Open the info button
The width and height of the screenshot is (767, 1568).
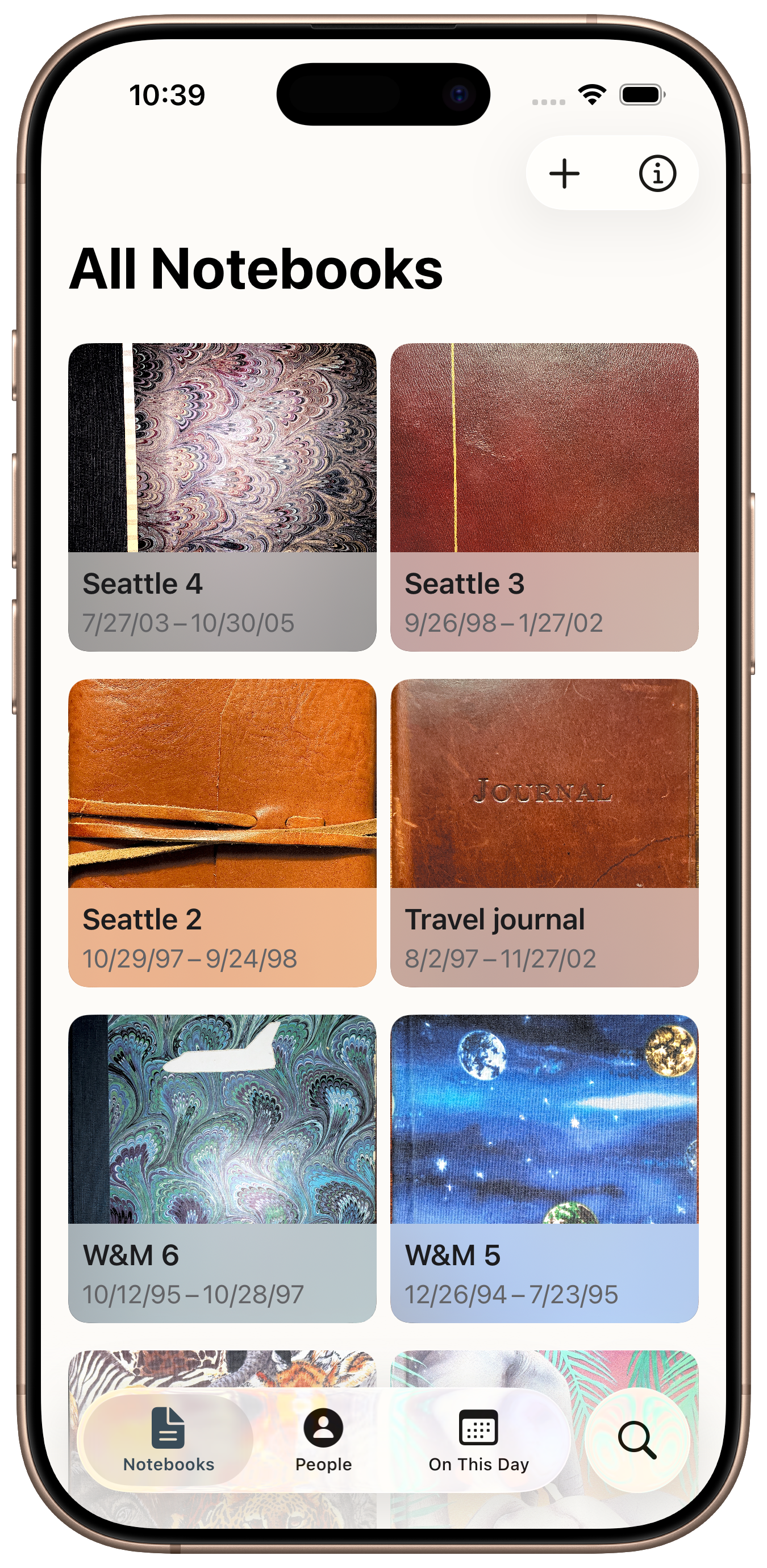pos(657,173)
